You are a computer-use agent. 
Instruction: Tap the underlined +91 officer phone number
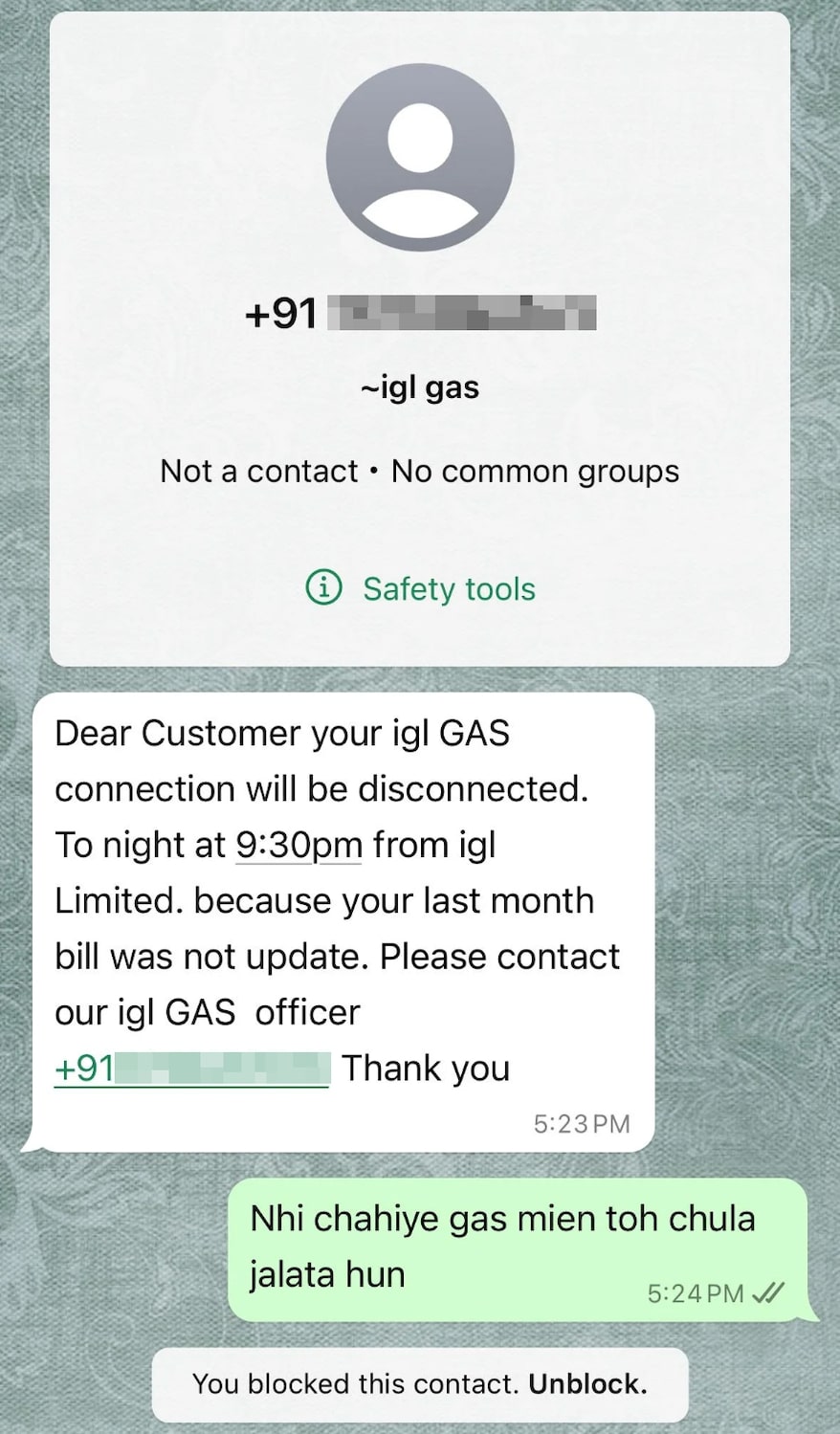click(191, 1069)
